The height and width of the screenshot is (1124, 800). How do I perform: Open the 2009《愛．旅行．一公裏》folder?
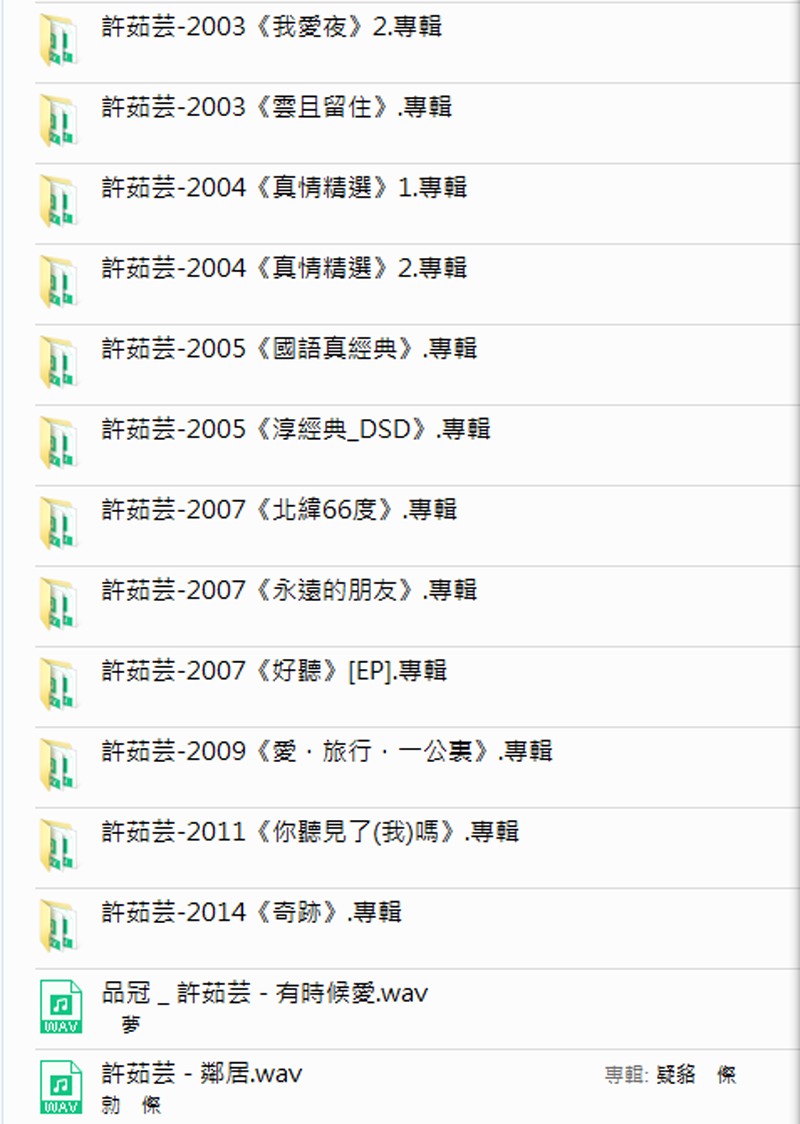(x=327, y=752)
